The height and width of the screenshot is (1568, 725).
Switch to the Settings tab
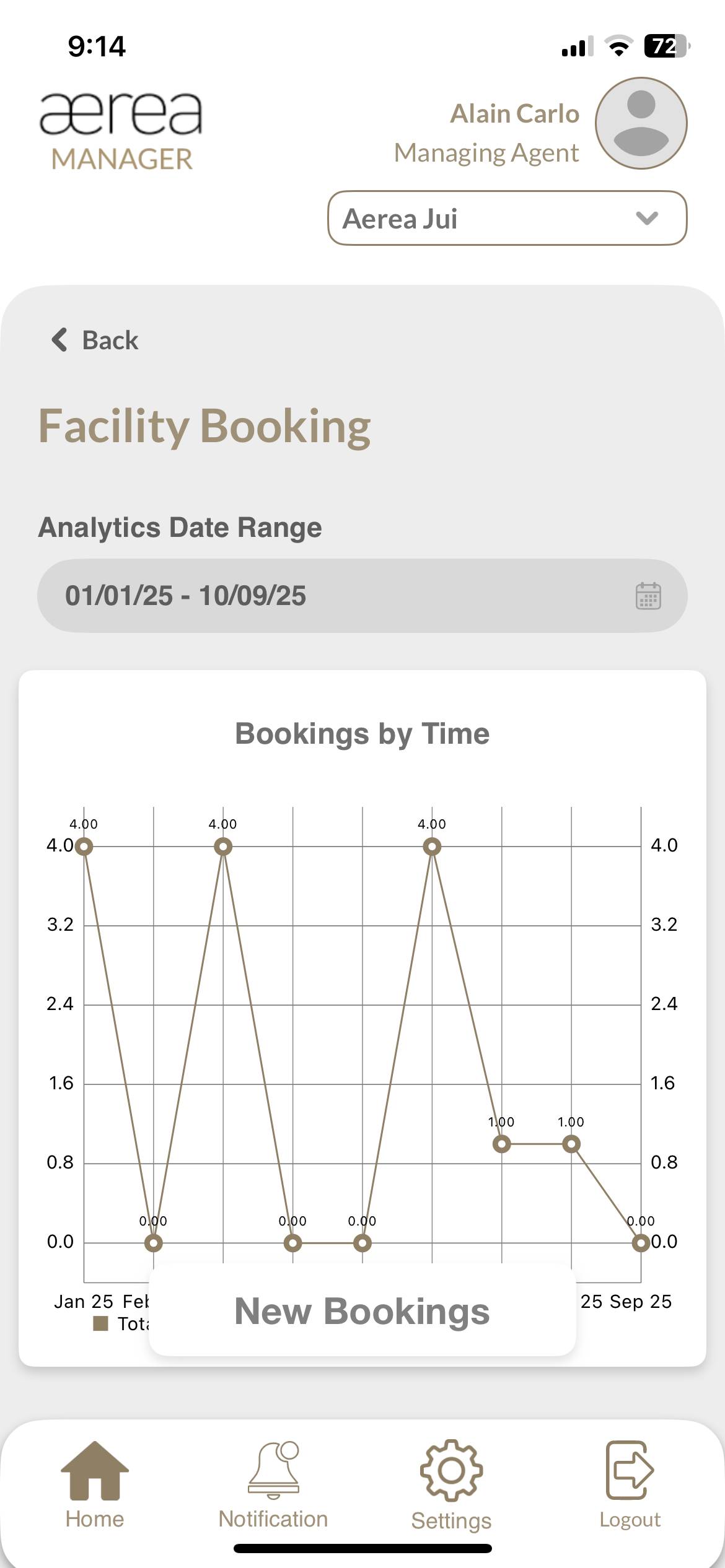451,1486
